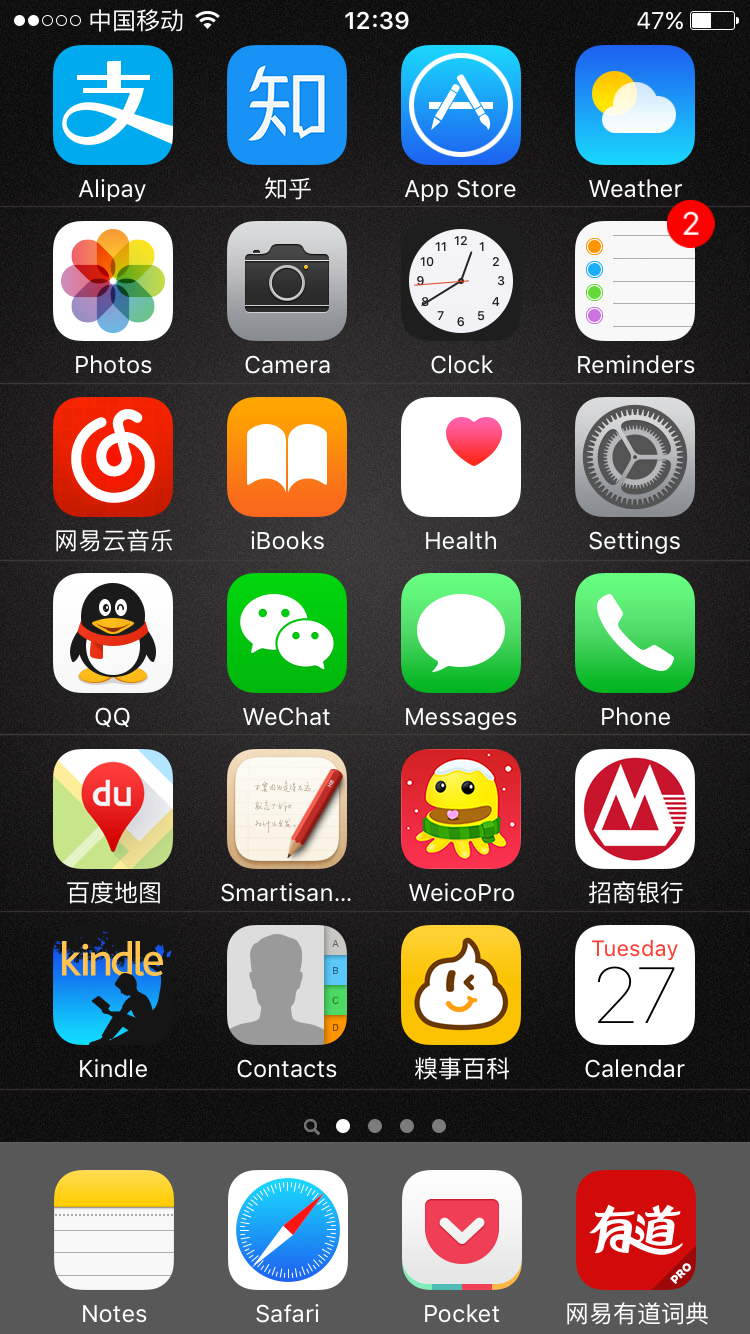Open the Settings app

point(635,457)
